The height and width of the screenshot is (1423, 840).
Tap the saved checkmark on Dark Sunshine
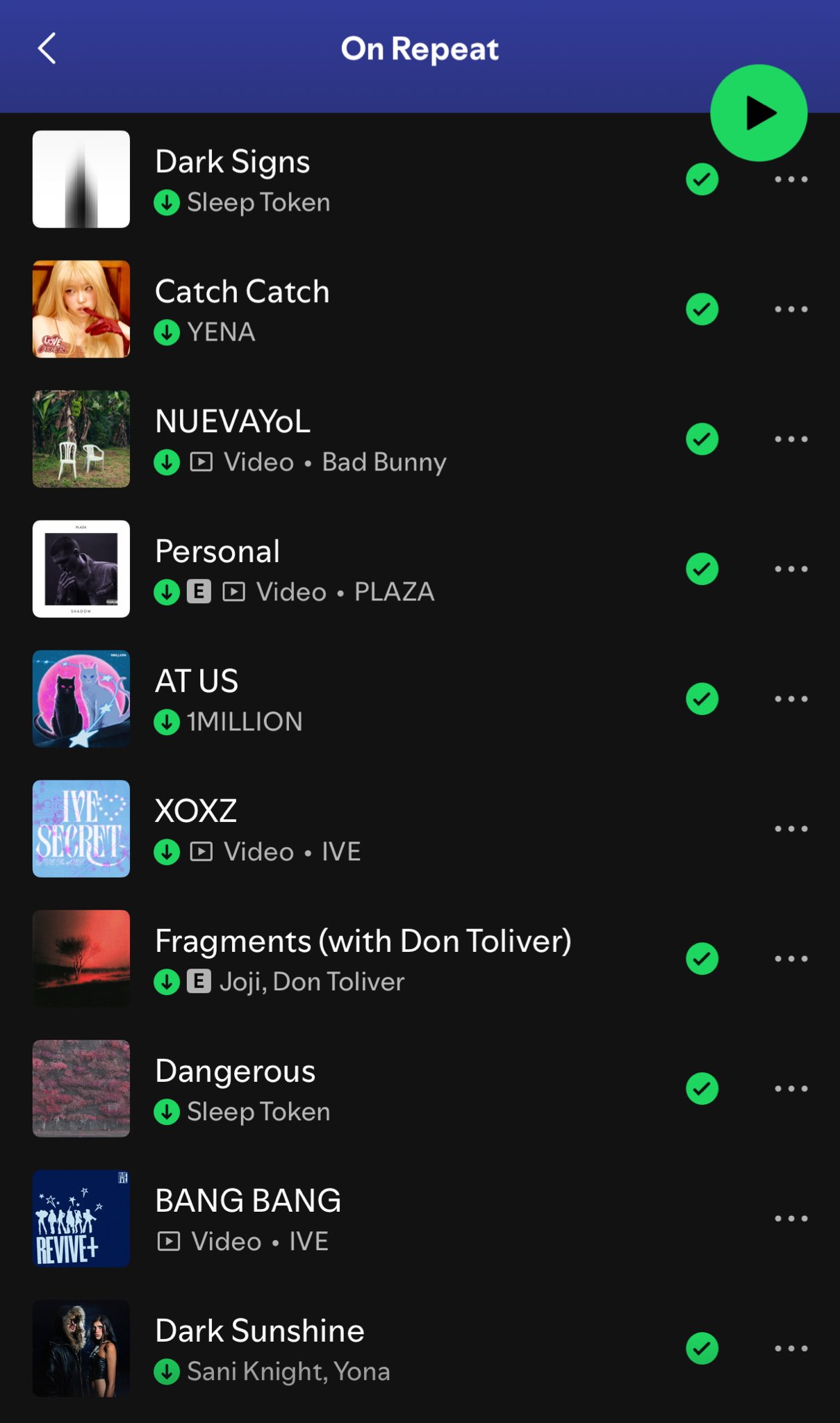(x=702, y=1349)
